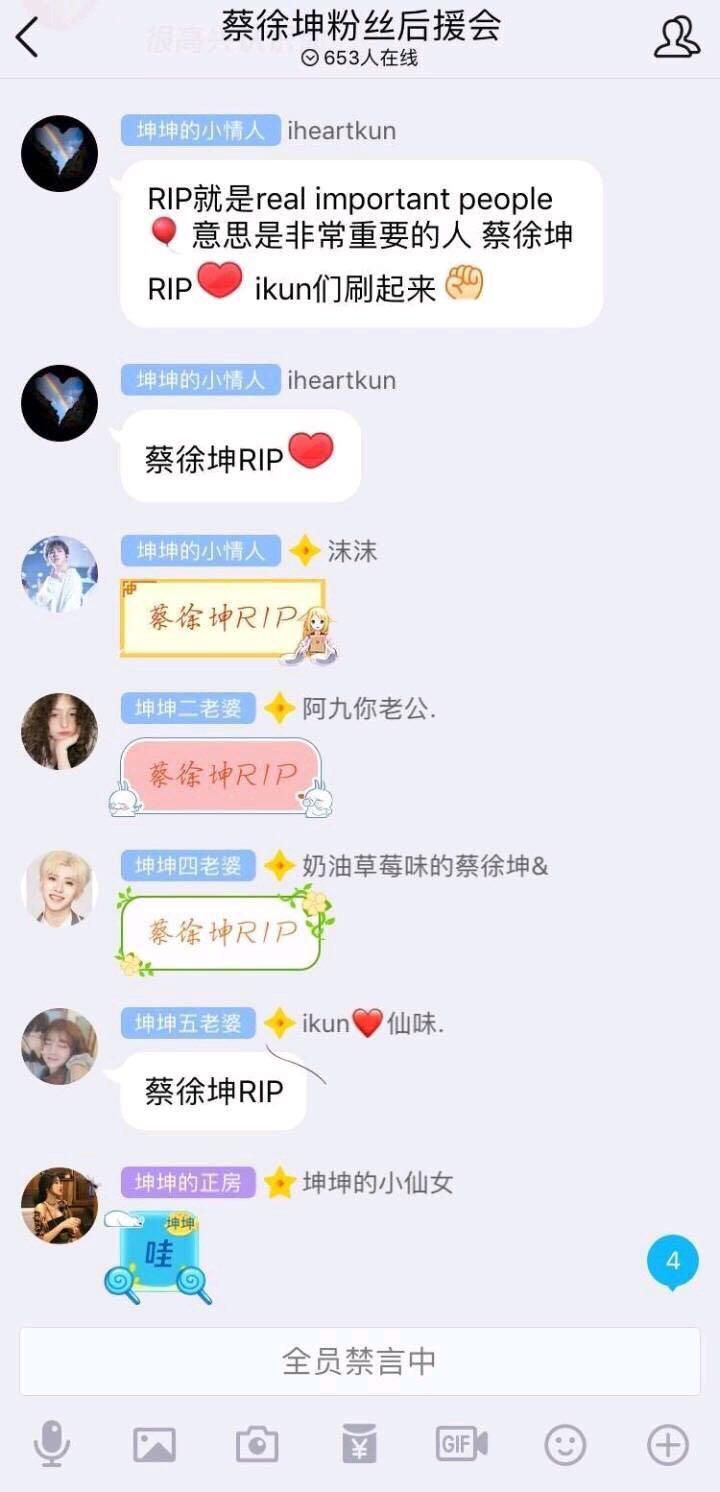The height and width of the screenshot is (1492, 720).
Task: Open the image gallery picker
Action: pyautogui.click(x=154, y=1444)
